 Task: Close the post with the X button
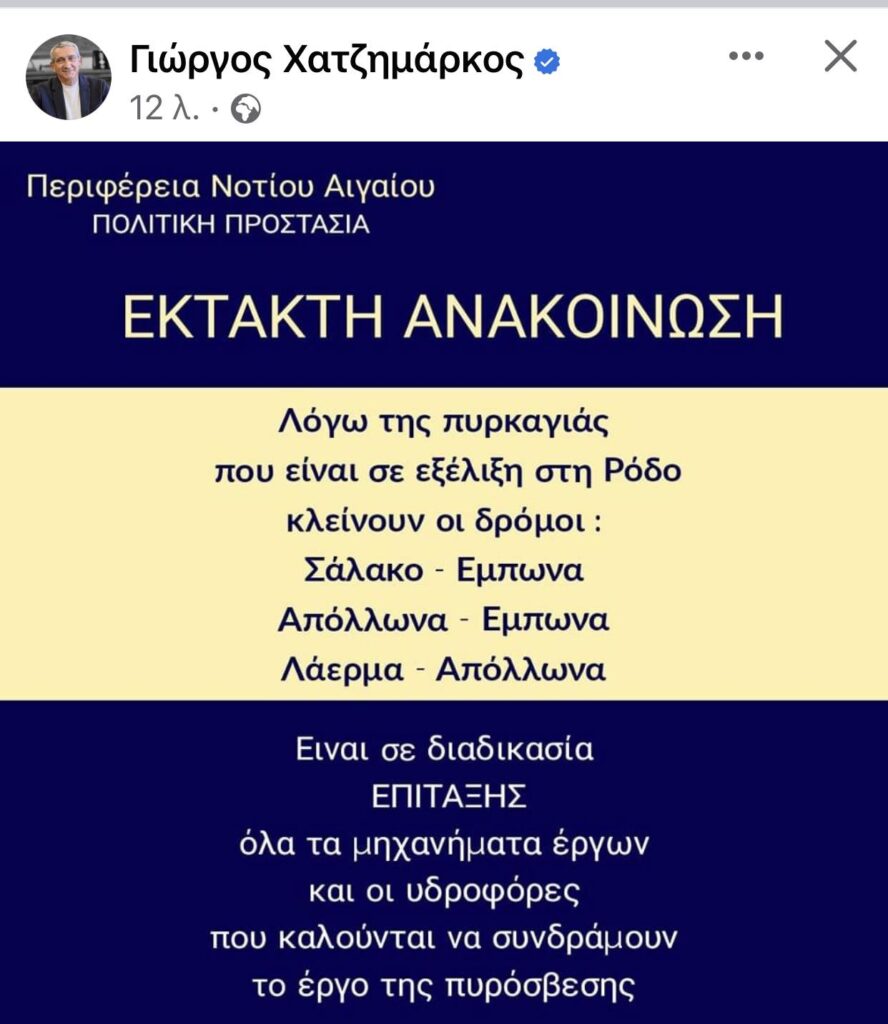pos(840,57)
